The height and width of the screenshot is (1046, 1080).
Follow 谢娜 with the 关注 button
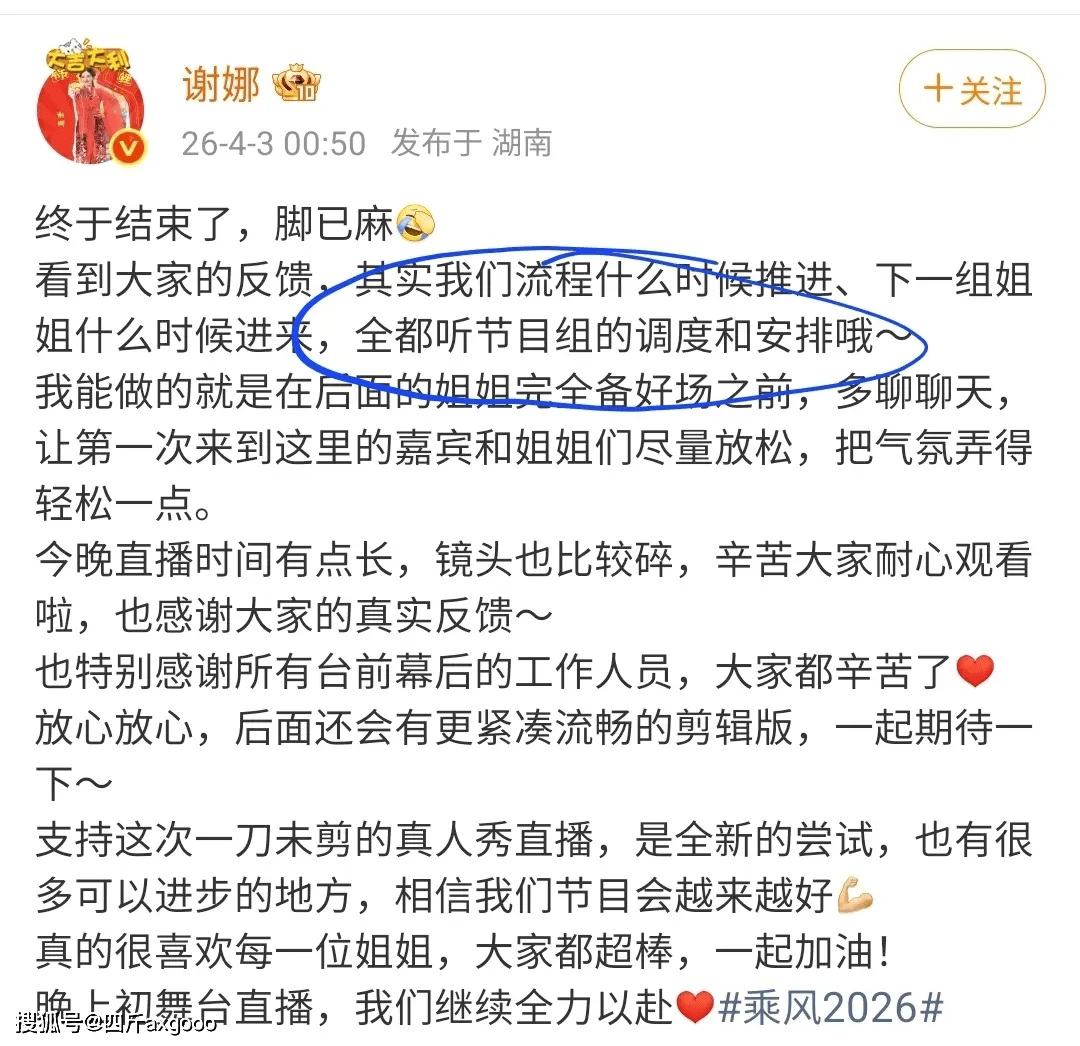click(972, 91)
